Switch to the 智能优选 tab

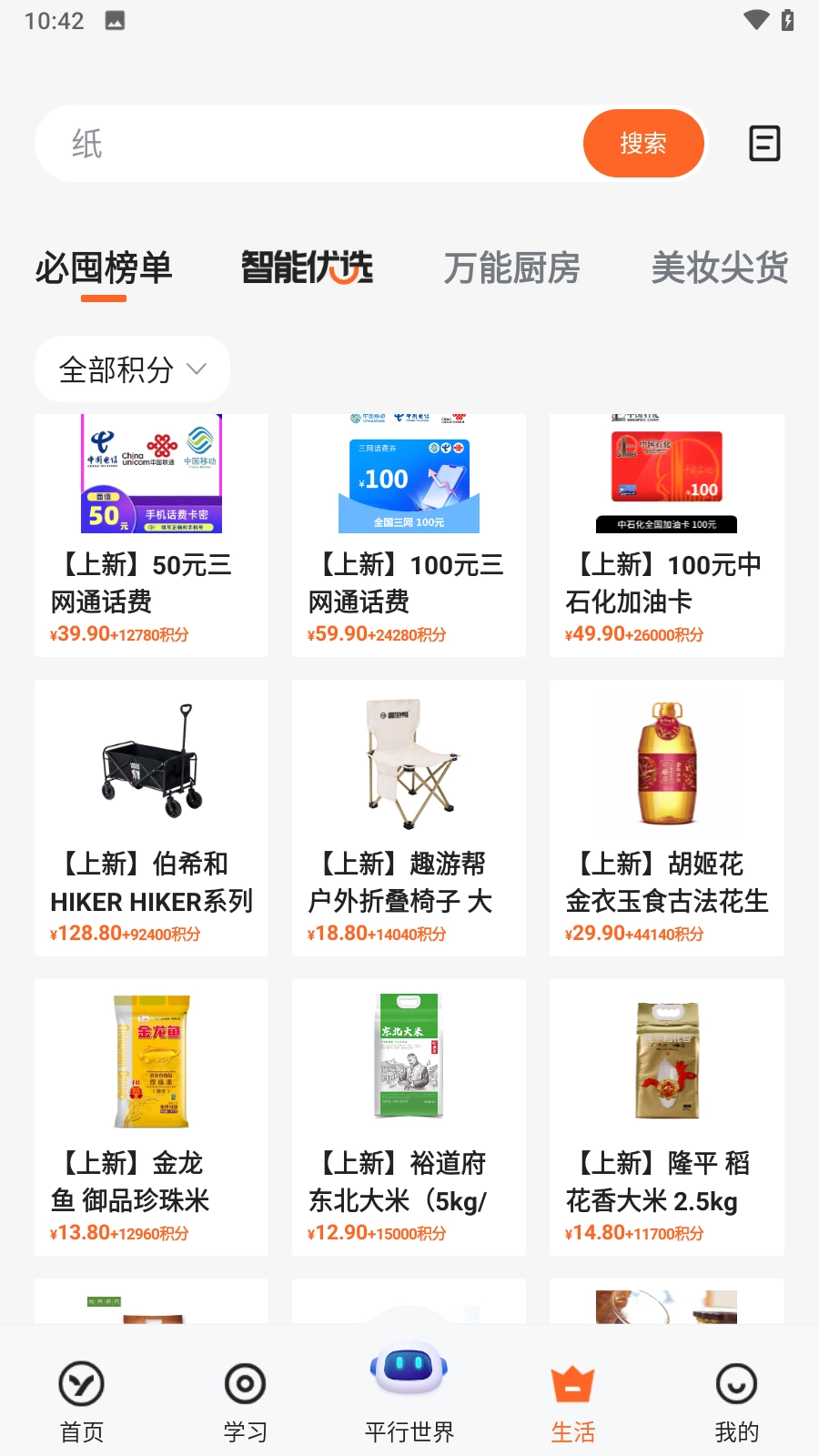[308, 268]
